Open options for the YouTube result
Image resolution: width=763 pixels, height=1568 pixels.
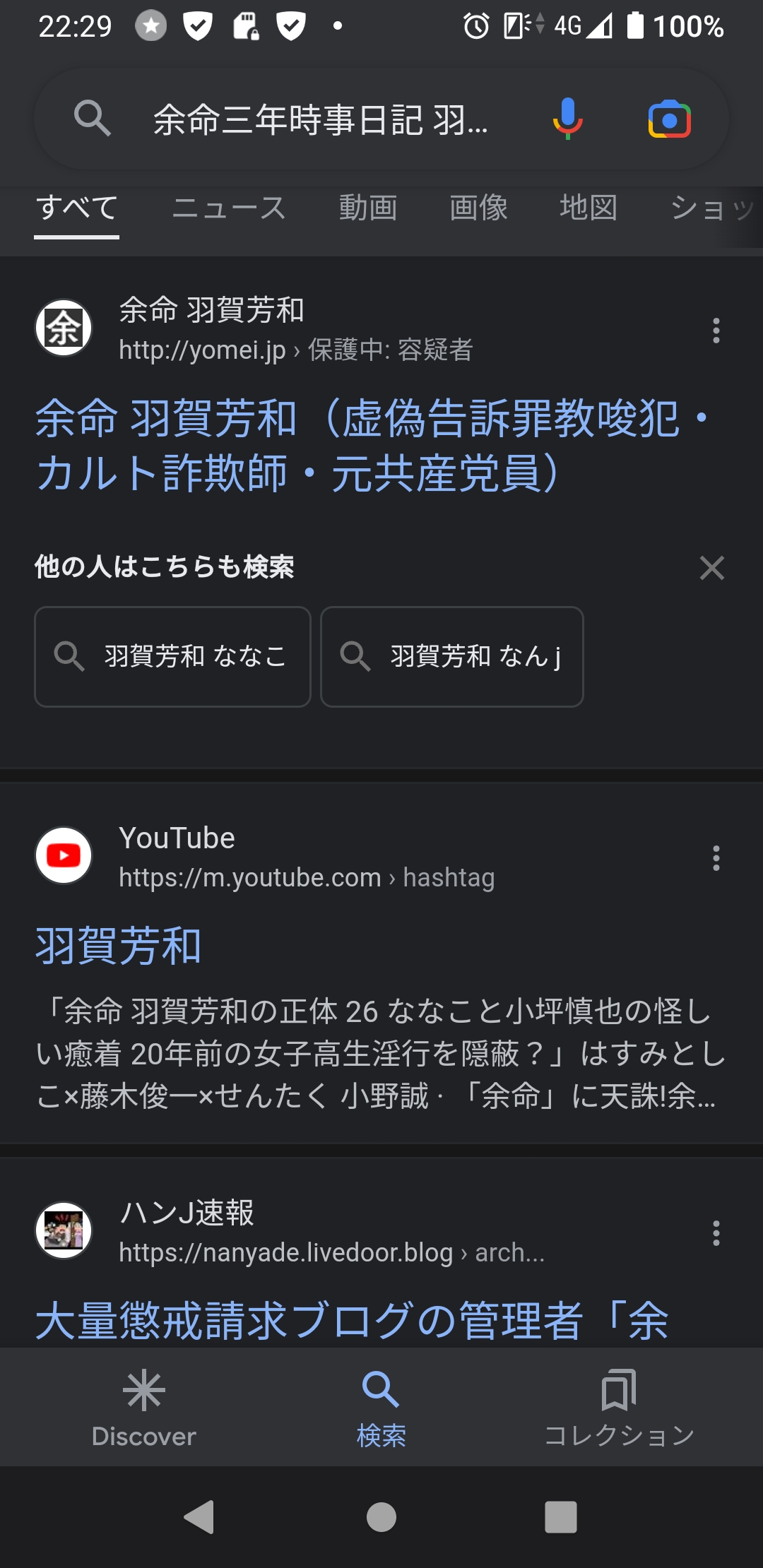click(x=716, y=858)
